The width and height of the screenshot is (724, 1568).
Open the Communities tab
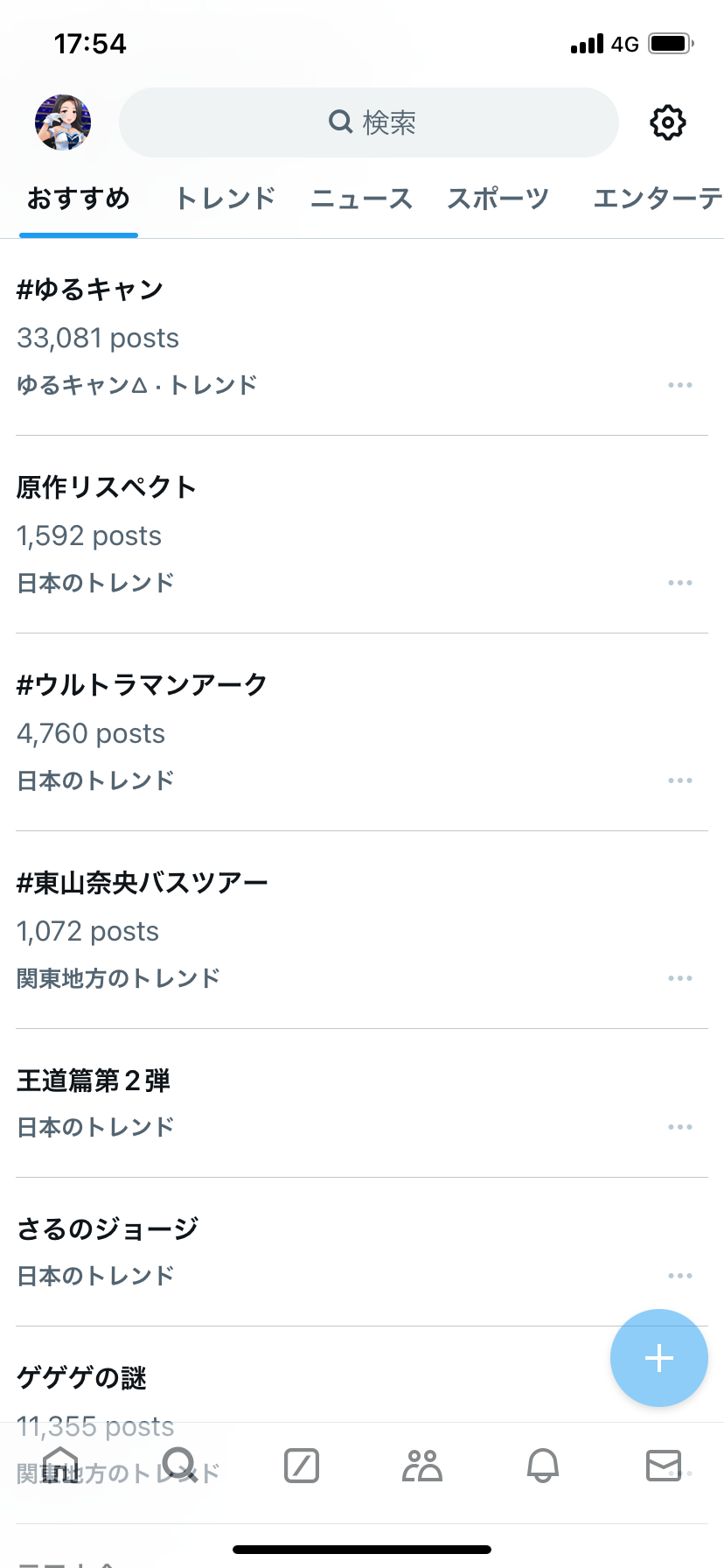422,1465
